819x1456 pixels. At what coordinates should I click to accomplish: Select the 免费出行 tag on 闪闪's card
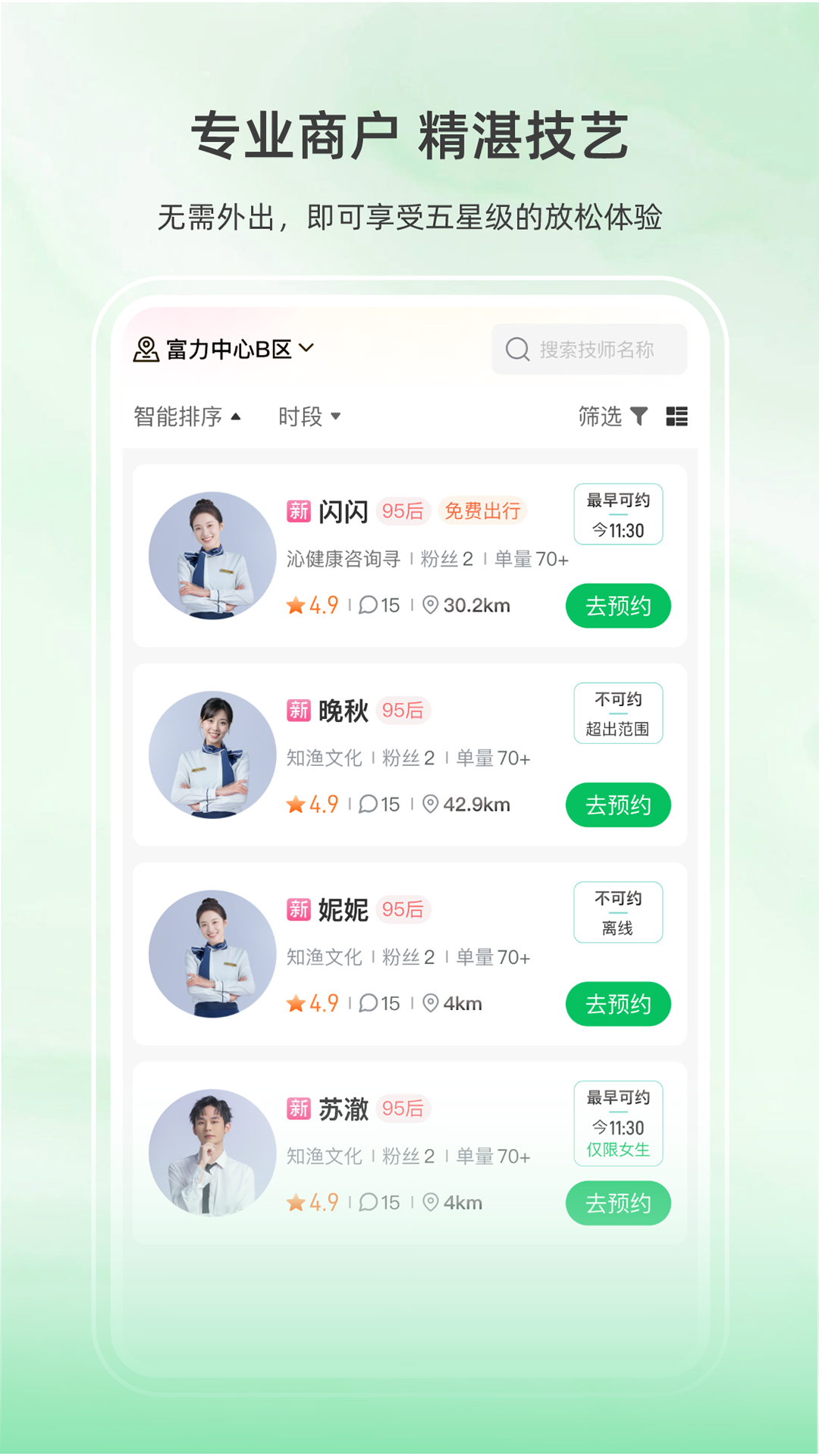coord(483,512)
